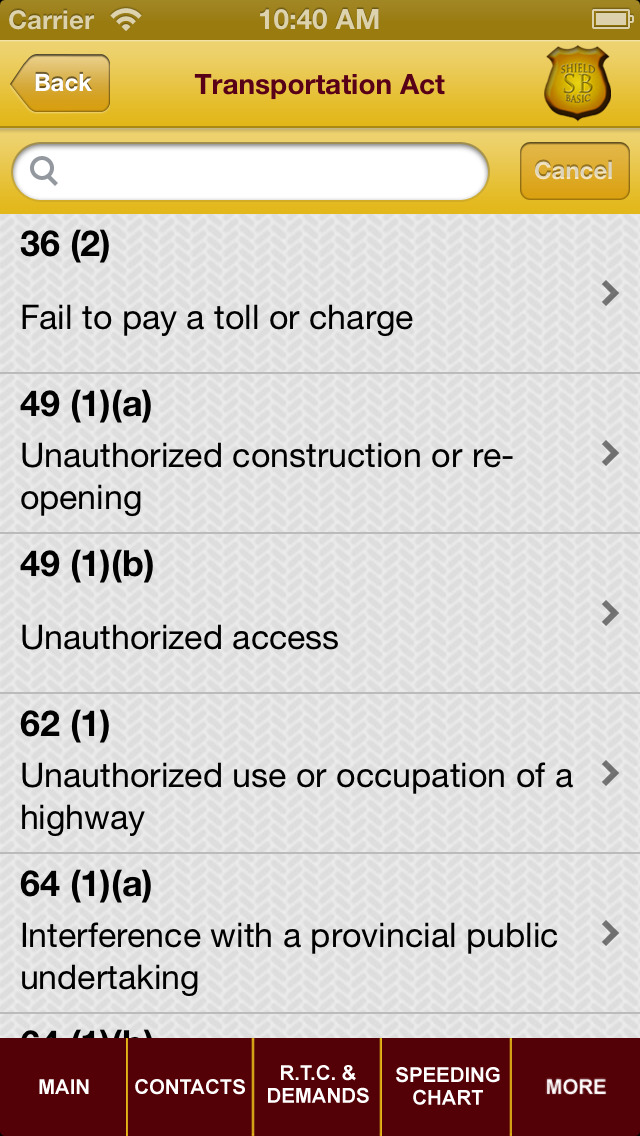Select 62 (1) Unauthorized use of highway
The height and width of the screenshot is (1136, 640).
320,774
